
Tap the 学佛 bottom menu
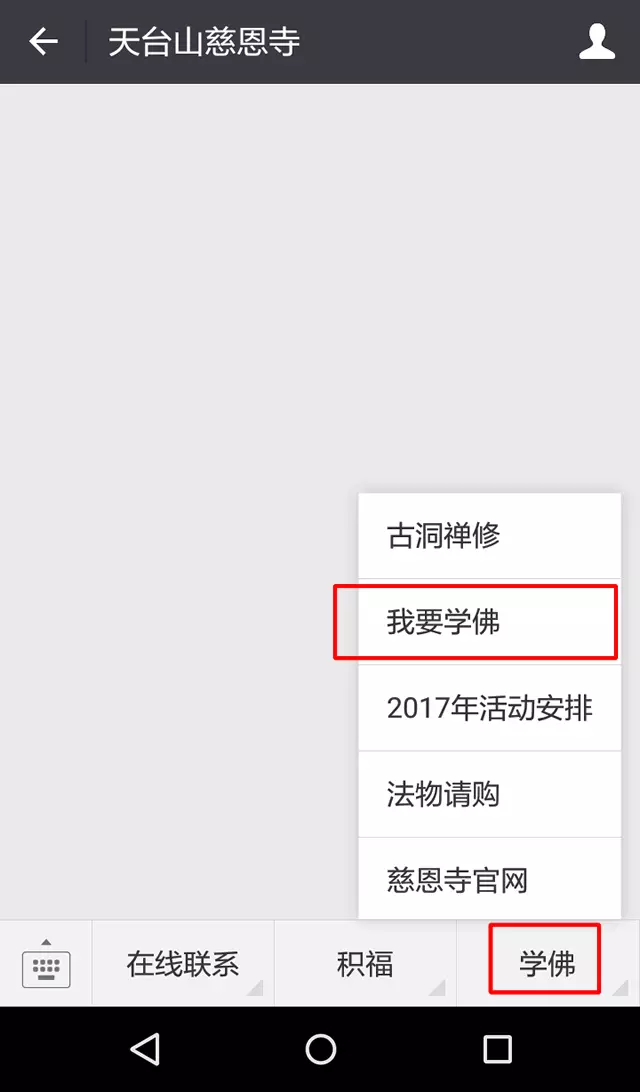tap(547, 964)
